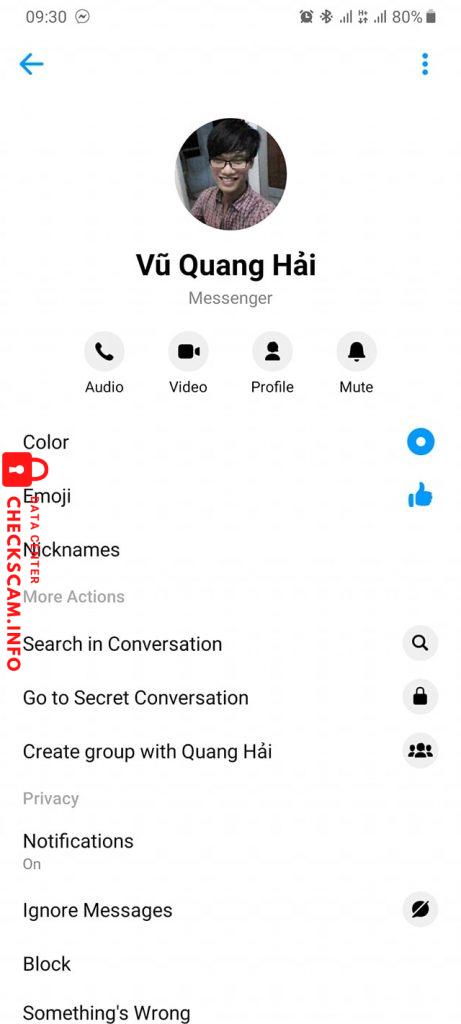
Task: Tap the contact's profile picture
Action: [230, 174]
